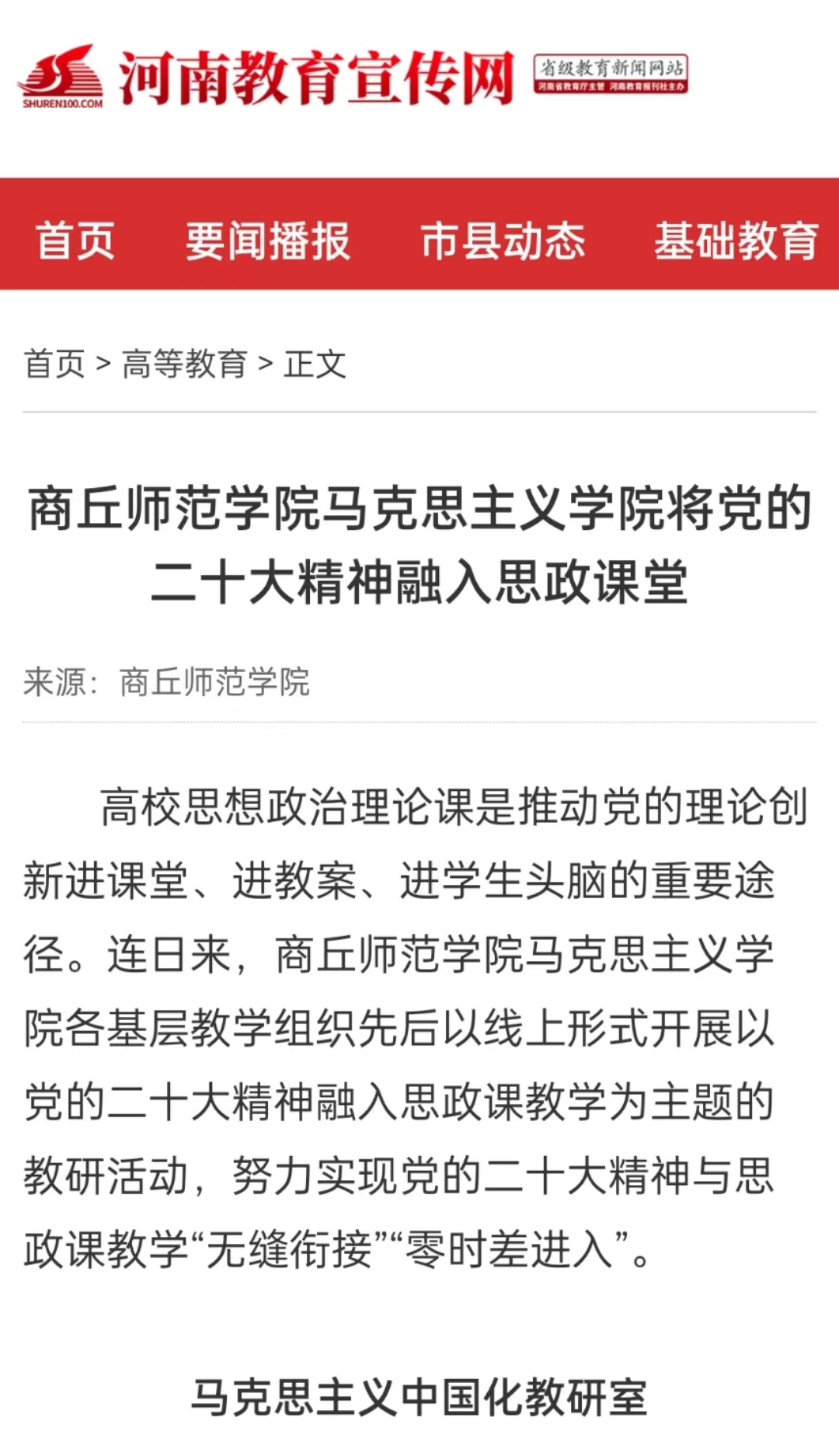This screenshot has height=1456, width=839.
Task: Tap the 首页 breadcrumb link
Action: [x=54, y=364]
